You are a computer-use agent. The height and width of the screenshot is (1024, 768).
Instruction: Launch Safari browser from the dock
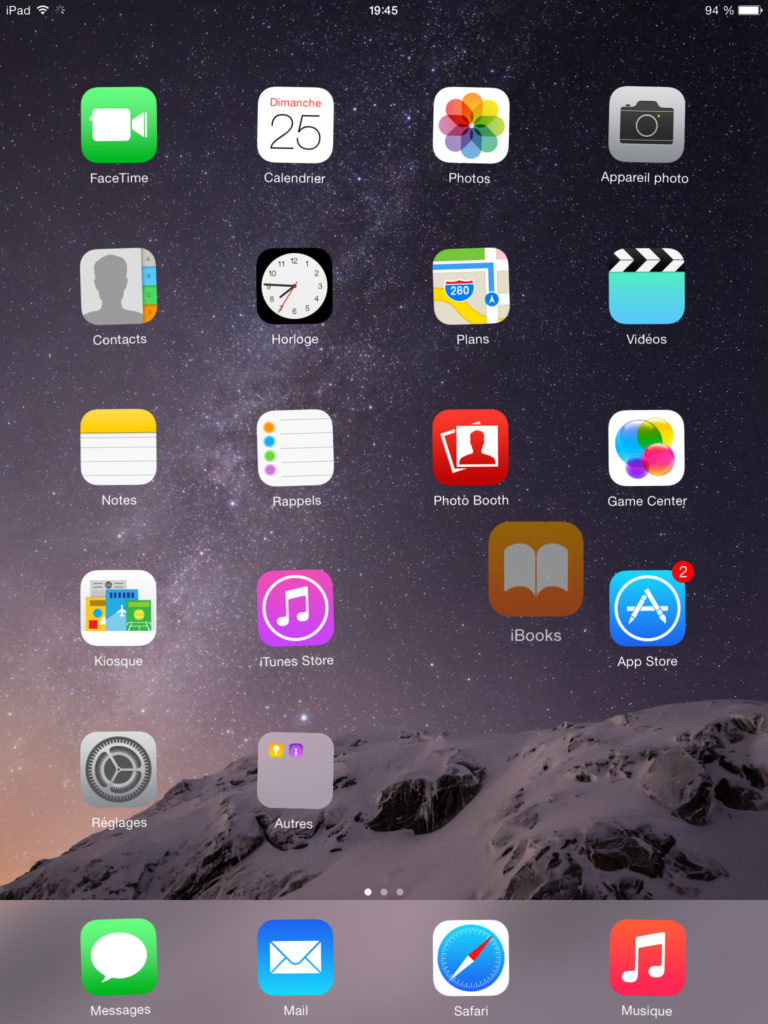tap(471, 957)
